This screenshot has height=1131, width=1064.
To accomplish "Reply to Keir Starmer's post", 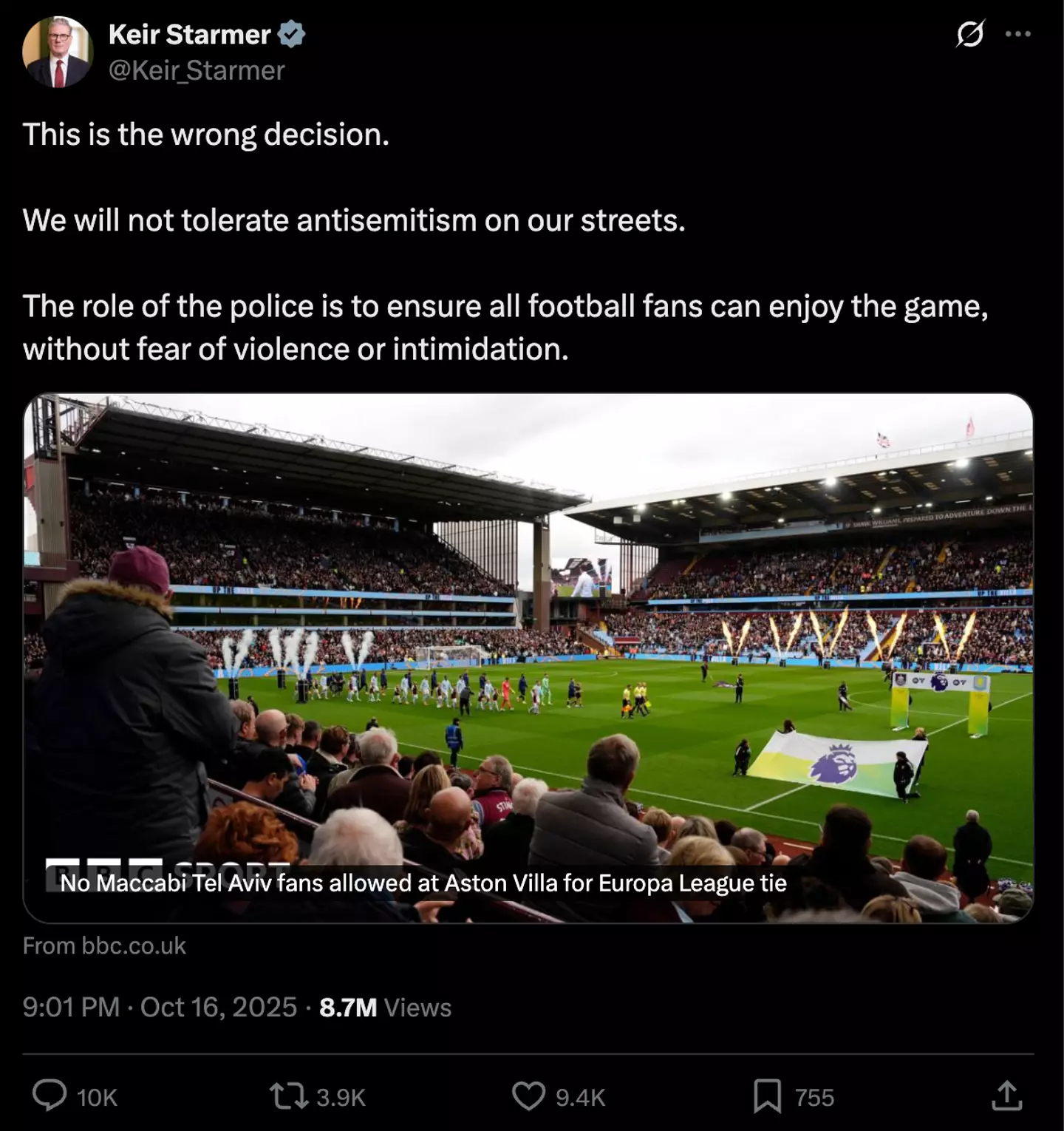I will (x=50, y=1096).
